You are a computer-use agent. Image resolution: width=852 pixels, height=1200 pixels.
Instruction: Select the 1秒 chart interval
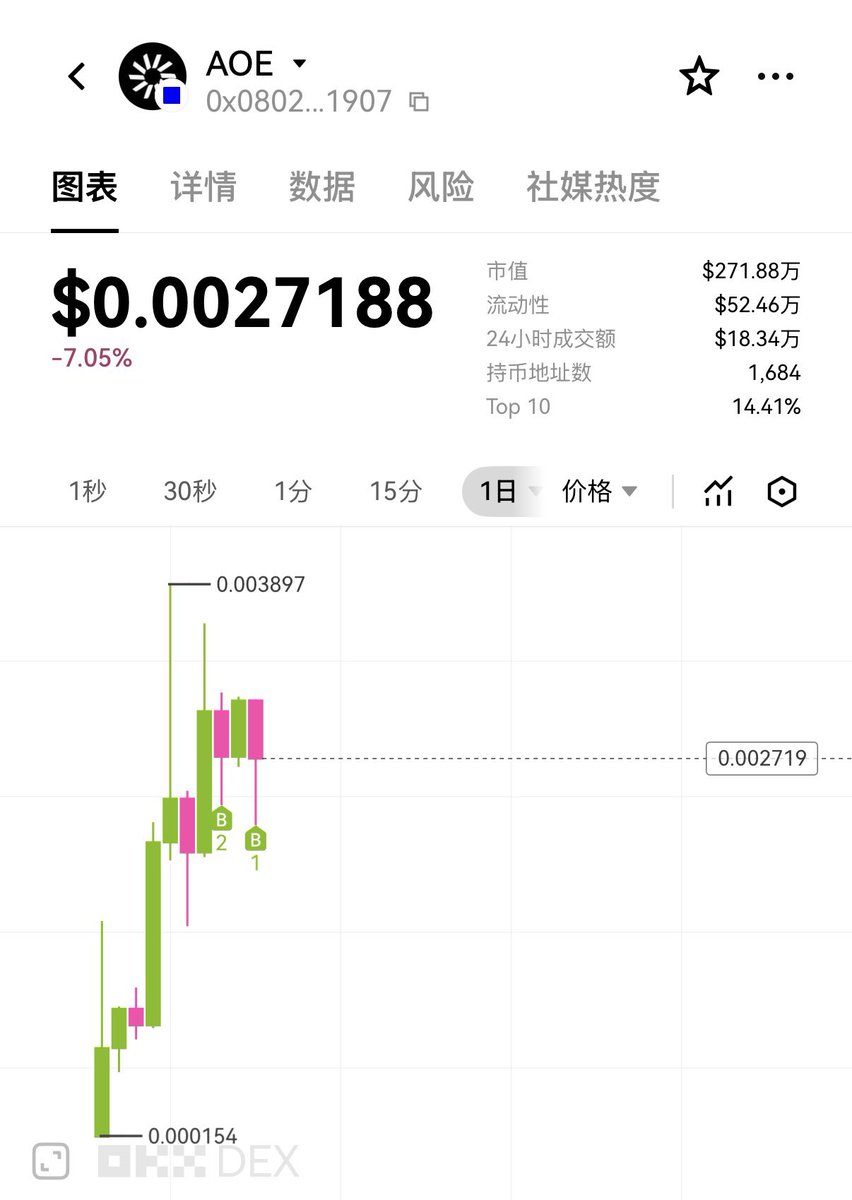click(88, 491)
